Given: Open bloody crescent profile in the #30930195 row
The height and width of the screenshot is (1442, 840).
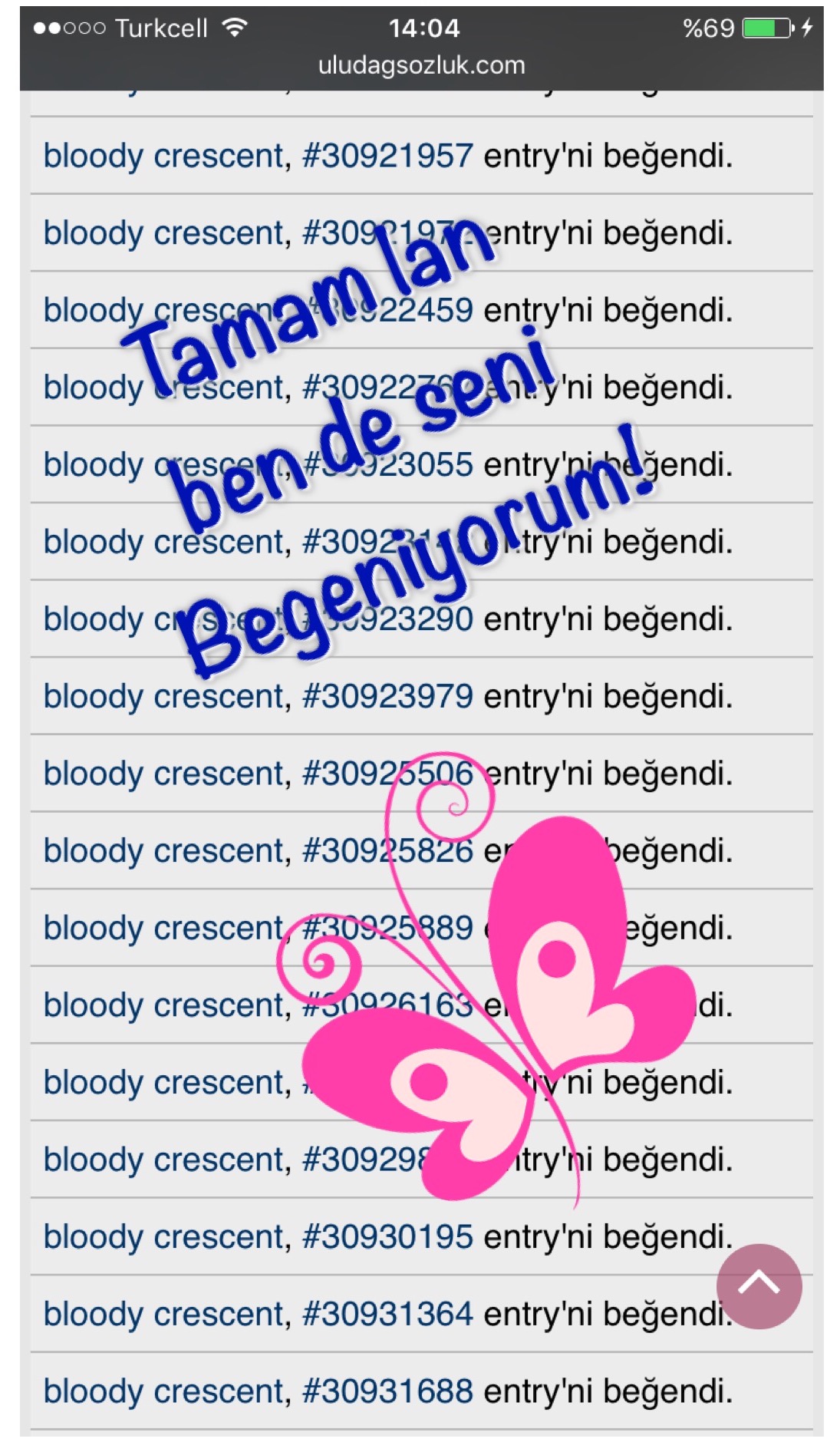Looking at the screenshot, I should [x=164, y=1236].
